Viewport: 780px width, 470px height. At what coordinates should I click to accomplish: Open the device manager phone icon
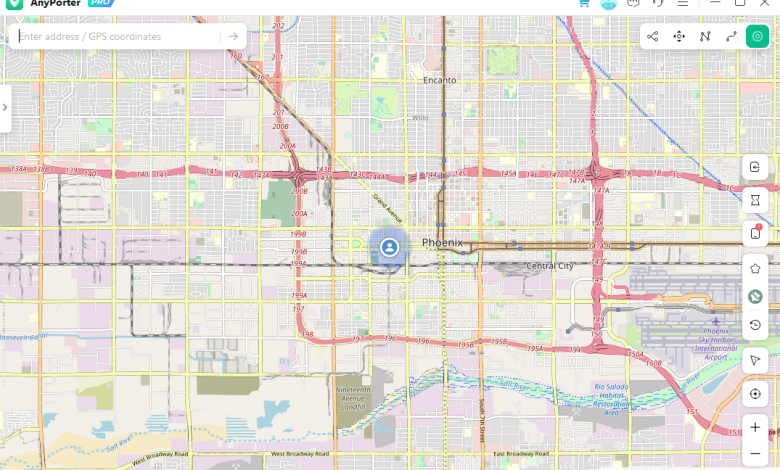[x=755, y=233]
